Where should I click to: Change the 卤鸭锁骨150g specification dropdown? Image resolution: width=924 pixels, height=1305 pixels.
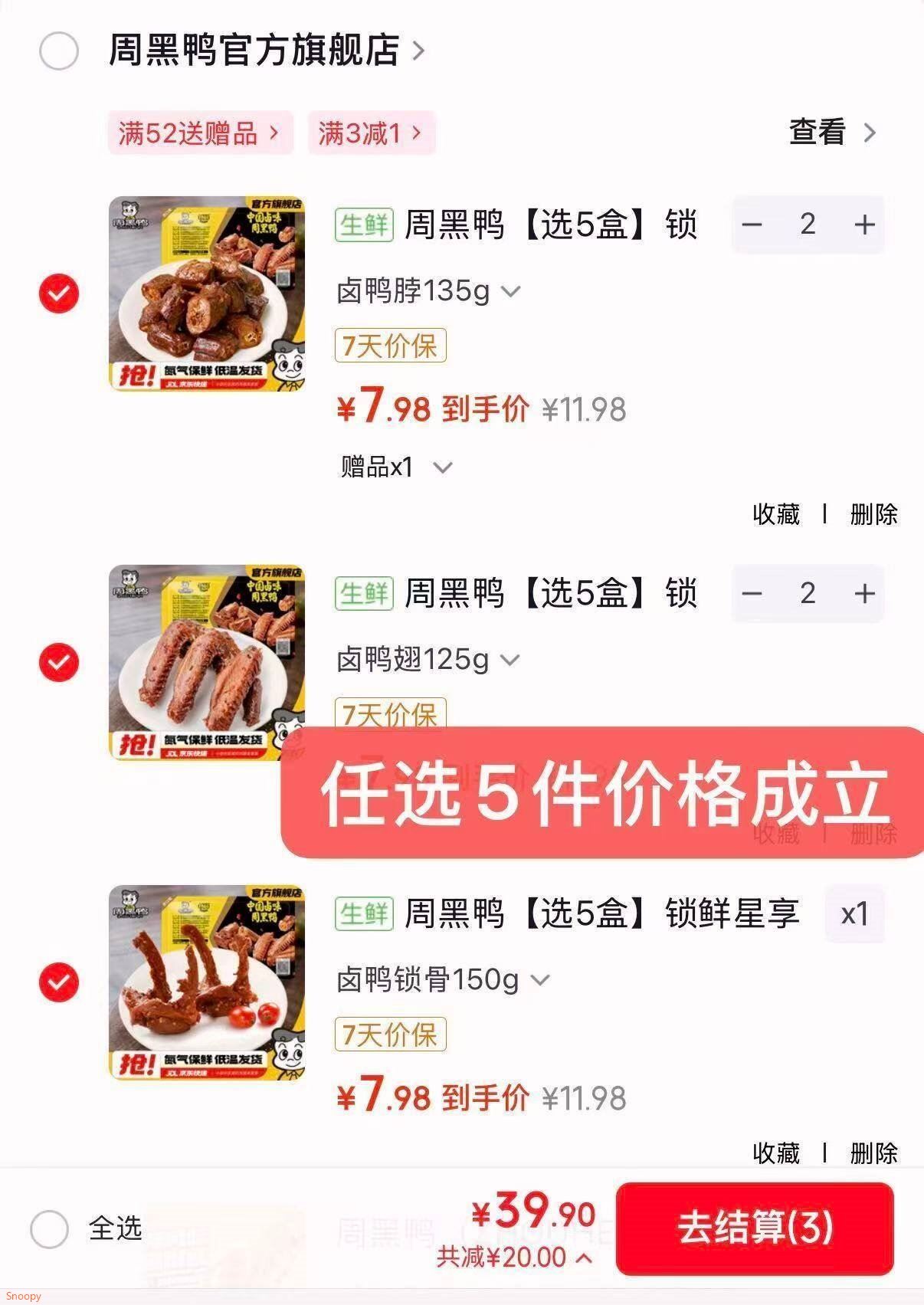coord(443,979)
